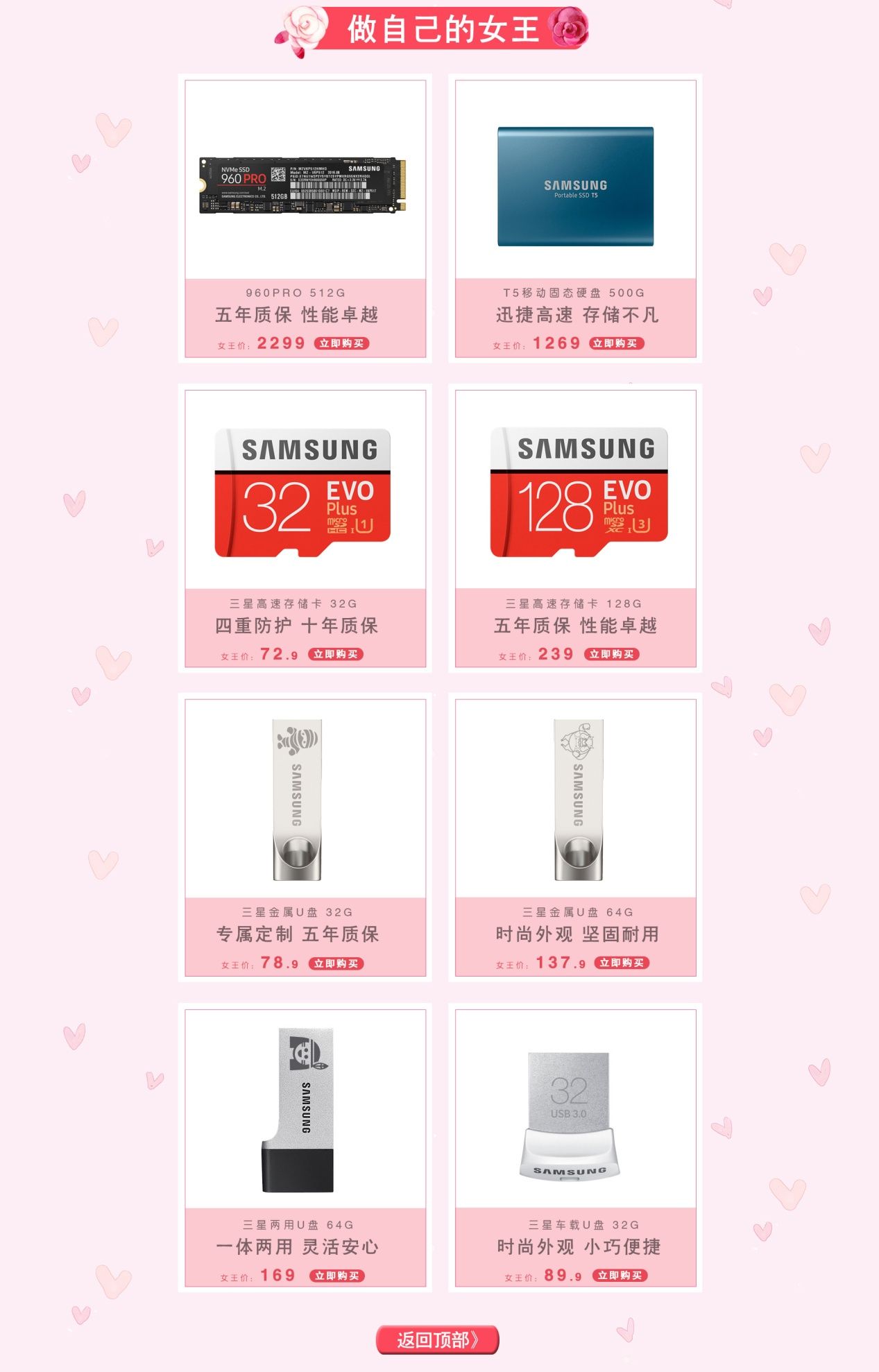Buy the 64G metal USB drive now
This screenshot has height=1372, width=879.
[x=622, y=963]
